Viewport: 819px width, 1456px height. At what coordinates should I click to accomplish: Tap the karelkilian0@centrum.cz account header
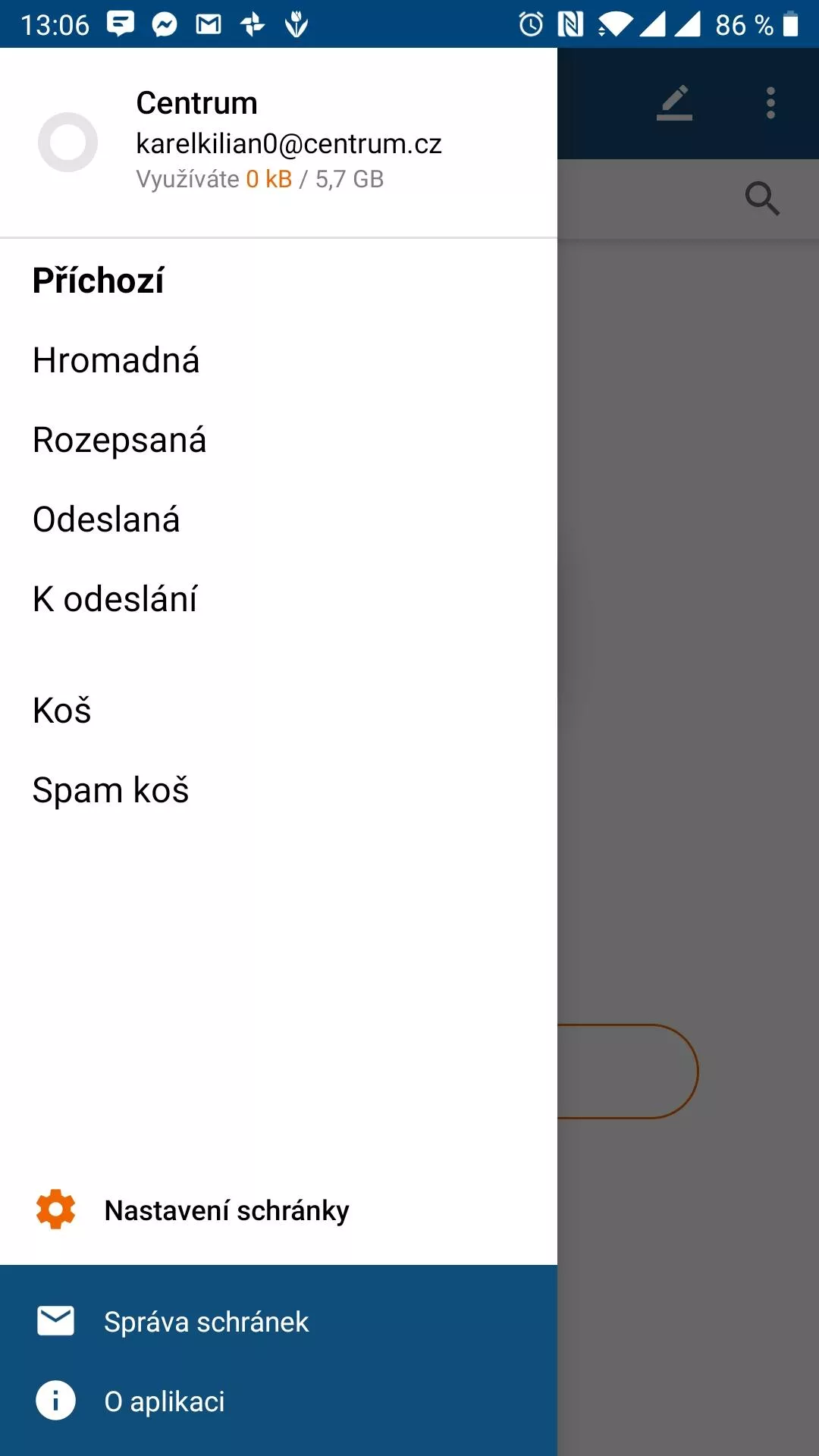tap(278, 142)
